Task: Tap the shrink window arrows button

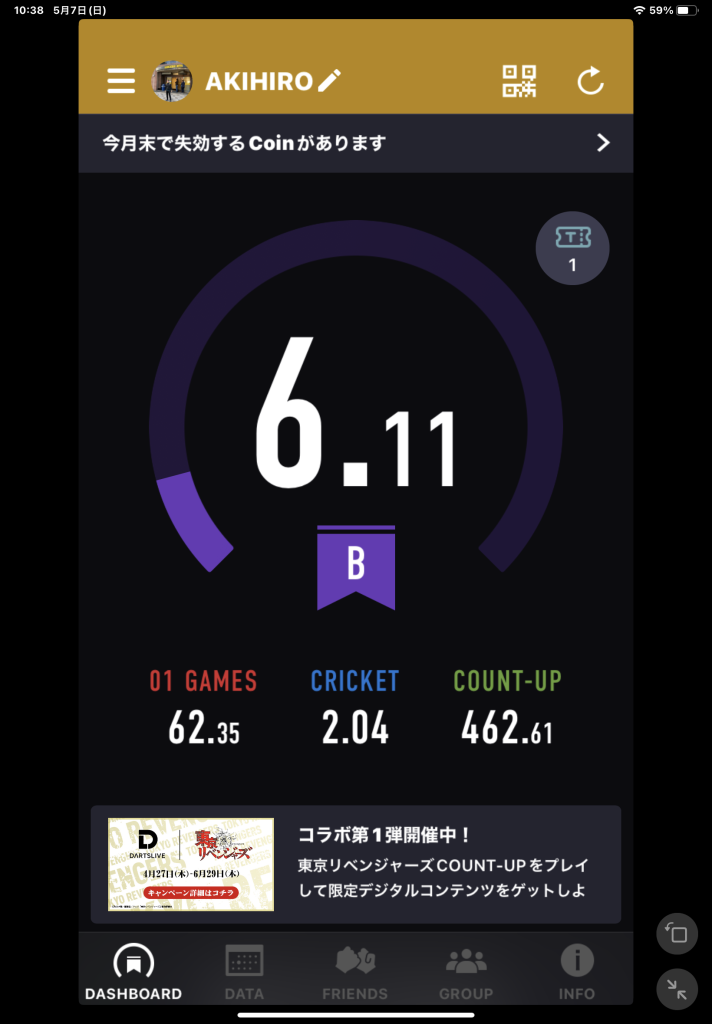Action: tap(677, 989)
